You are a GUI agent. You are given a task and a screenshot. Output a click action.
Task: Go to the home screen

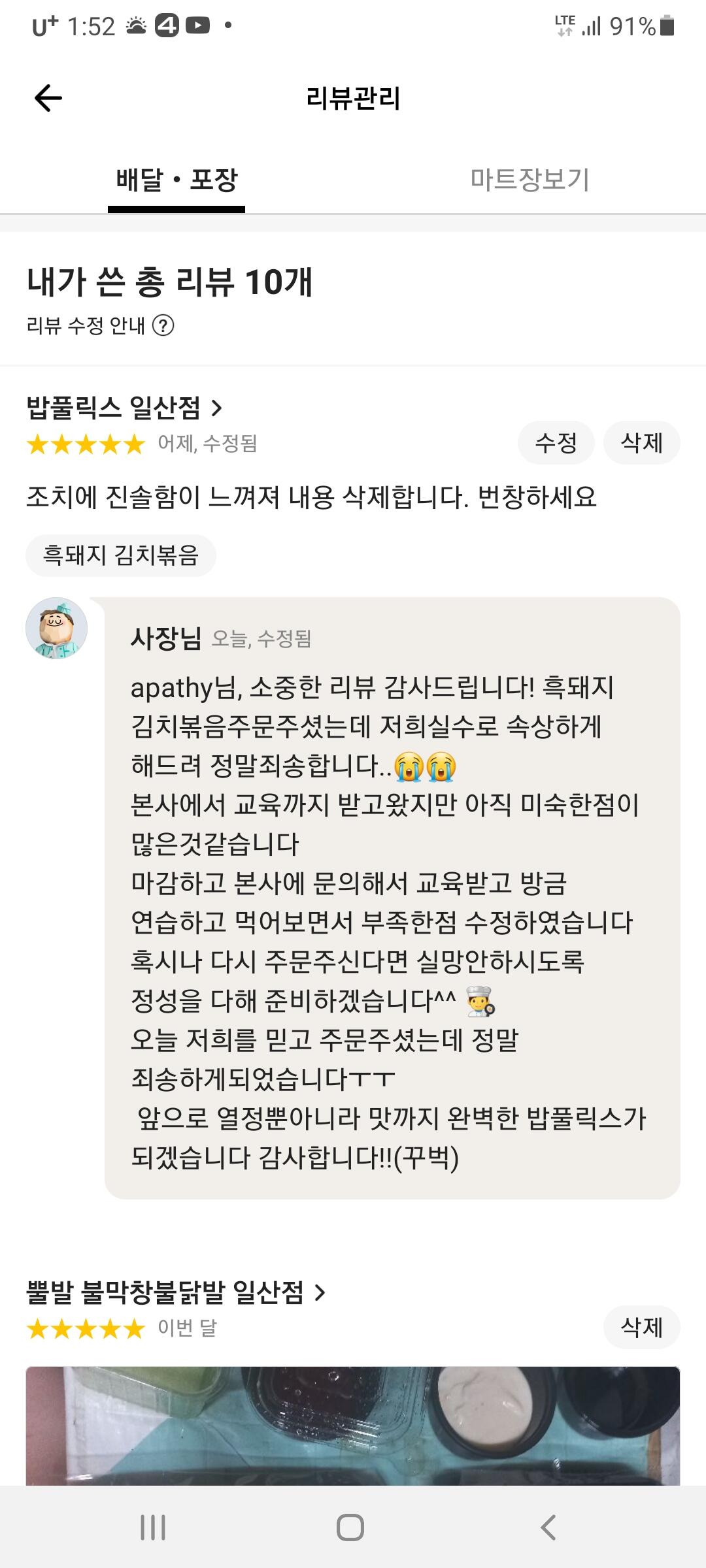pyautogui.click(x=350, y=1527)
